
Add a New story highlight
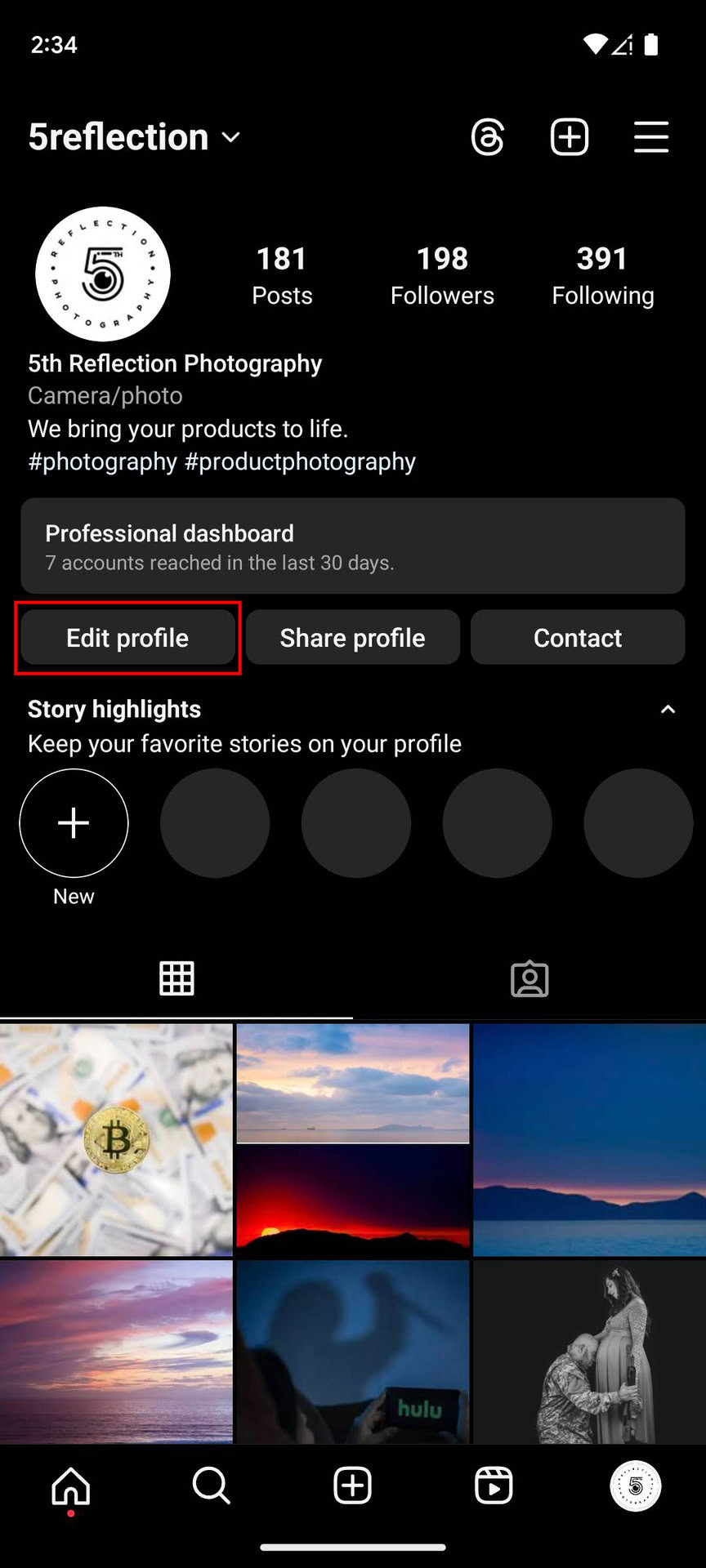[74, 823]
